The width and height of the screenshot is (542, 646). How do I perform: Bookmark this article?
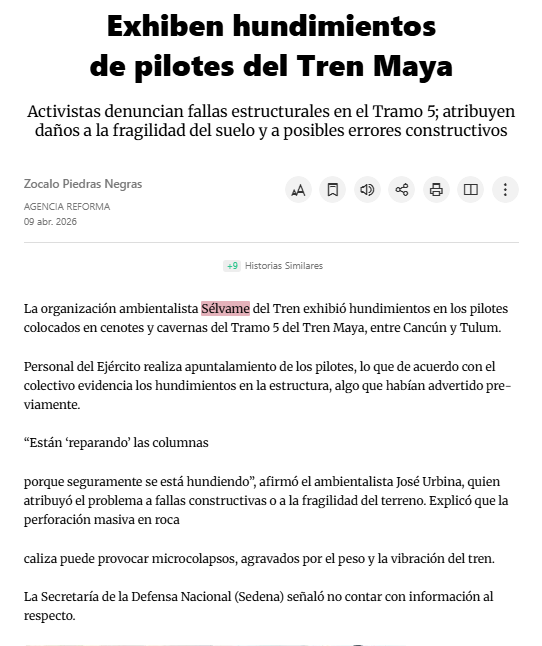tap(333, 190)
